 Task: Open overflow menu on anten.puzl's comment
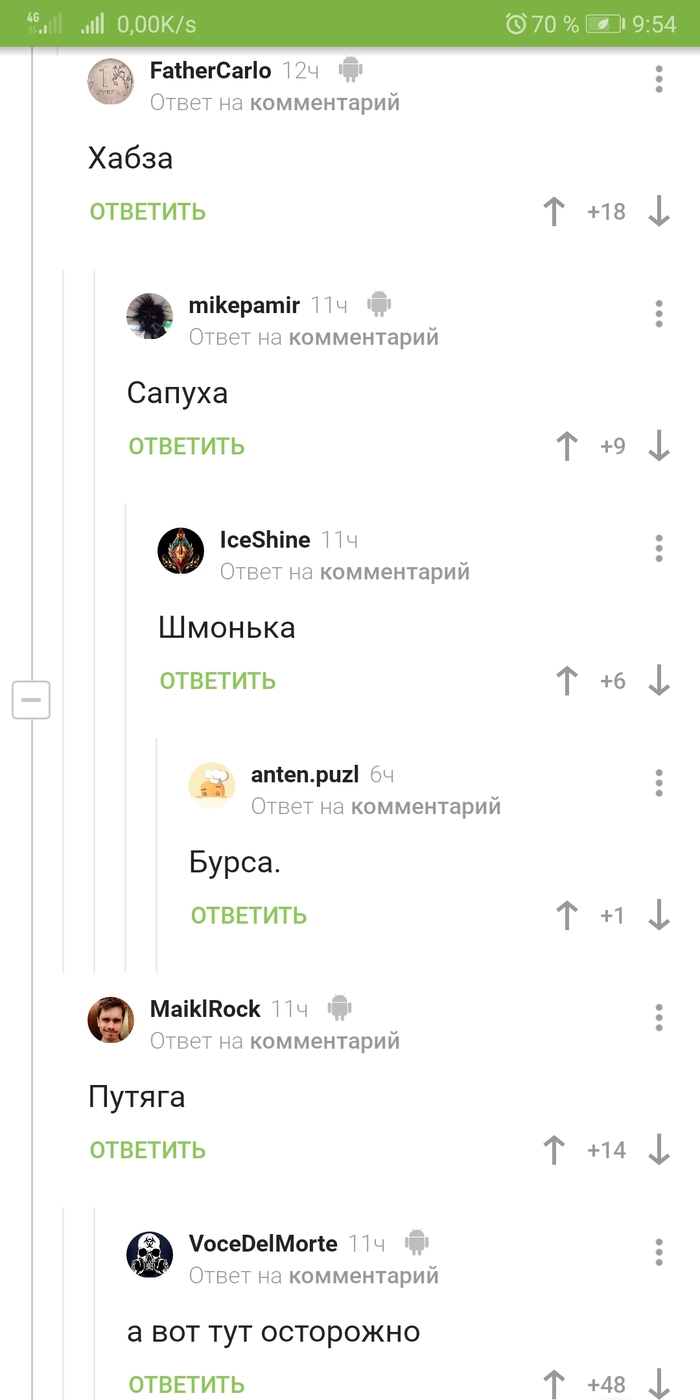(659, 783)
